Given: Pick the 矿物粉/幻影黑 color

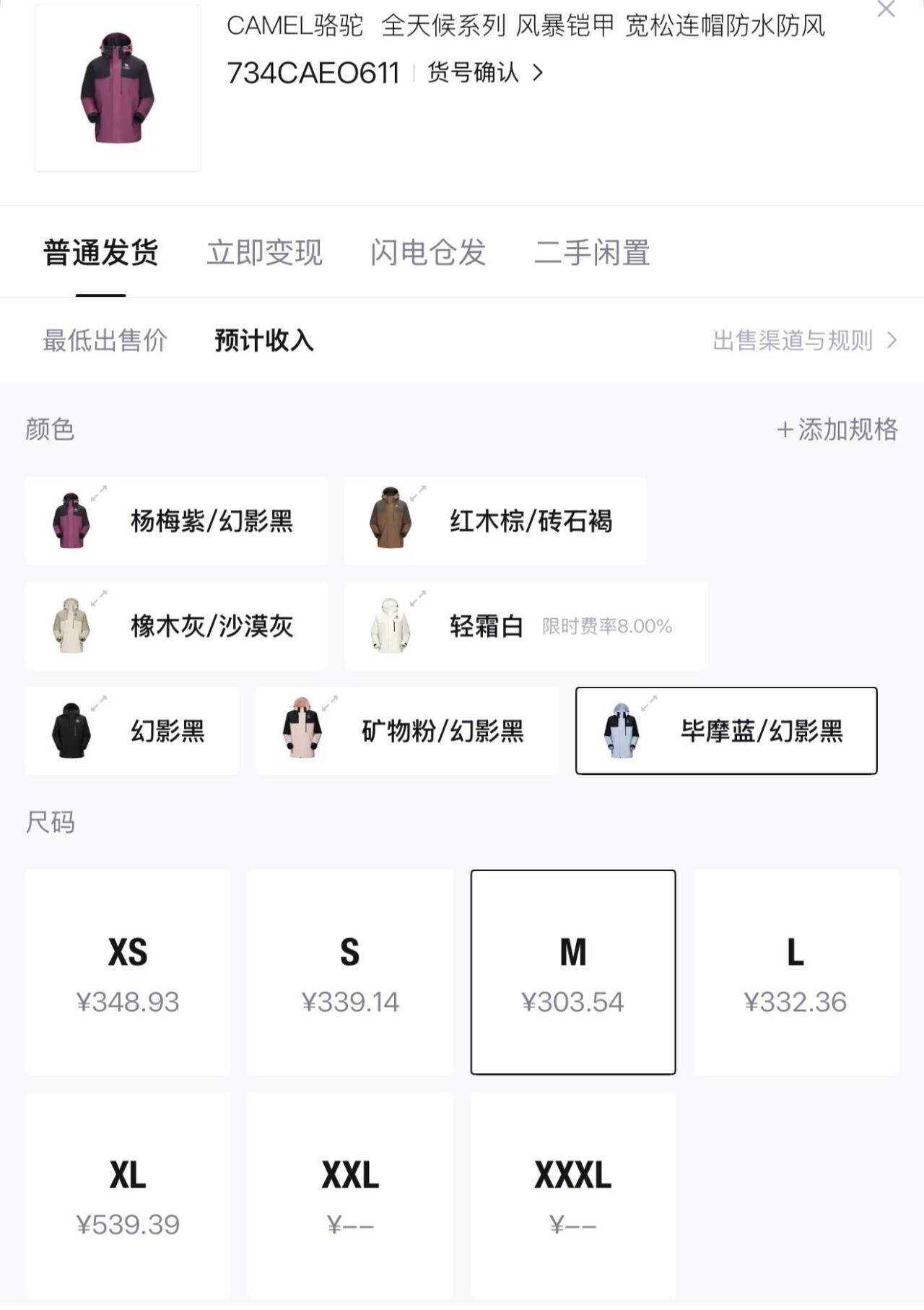Looking at the screenshot, I should click(x=407, y=731).
